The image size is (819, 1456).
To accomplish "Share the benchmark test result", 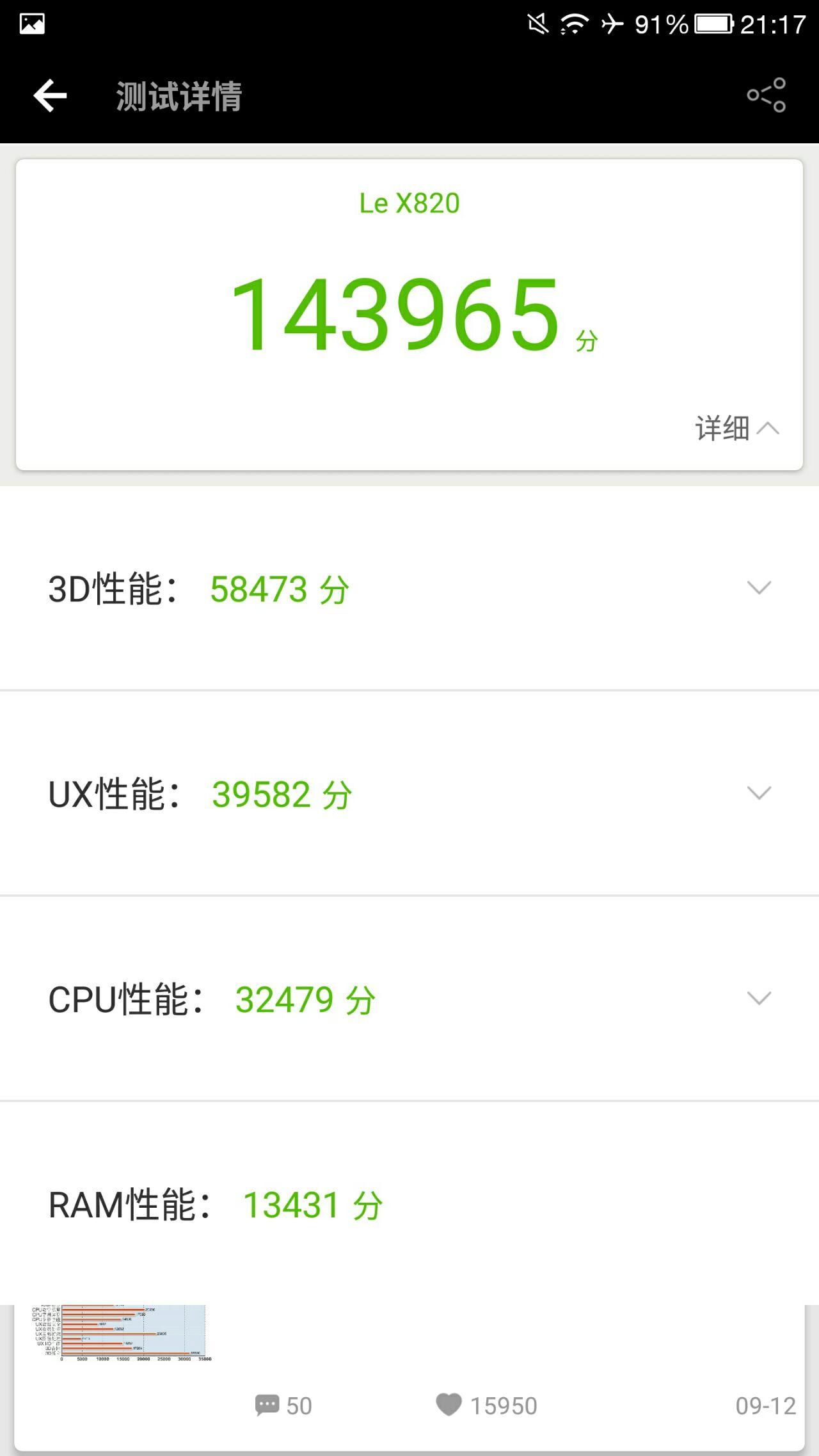I will coord(766,95).
